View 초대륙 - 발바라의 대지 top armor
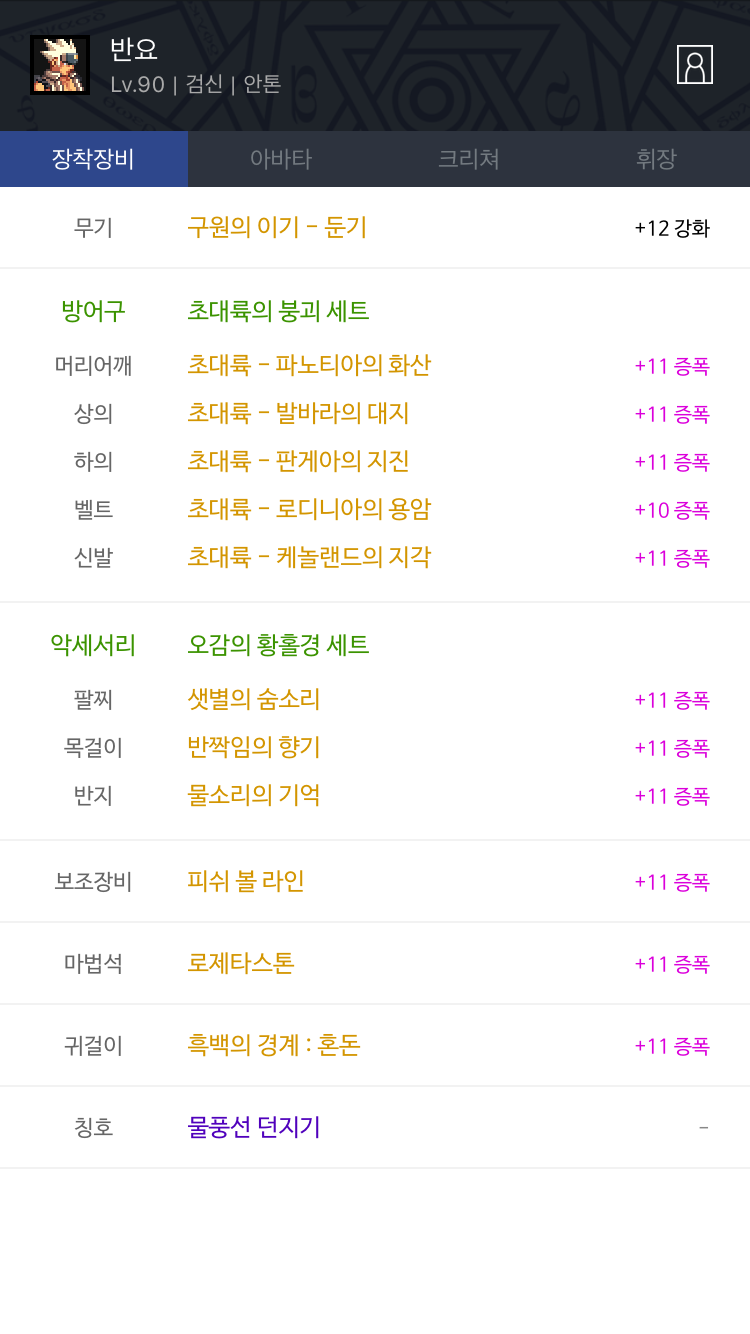750x1334 pixels. point(298,413)
